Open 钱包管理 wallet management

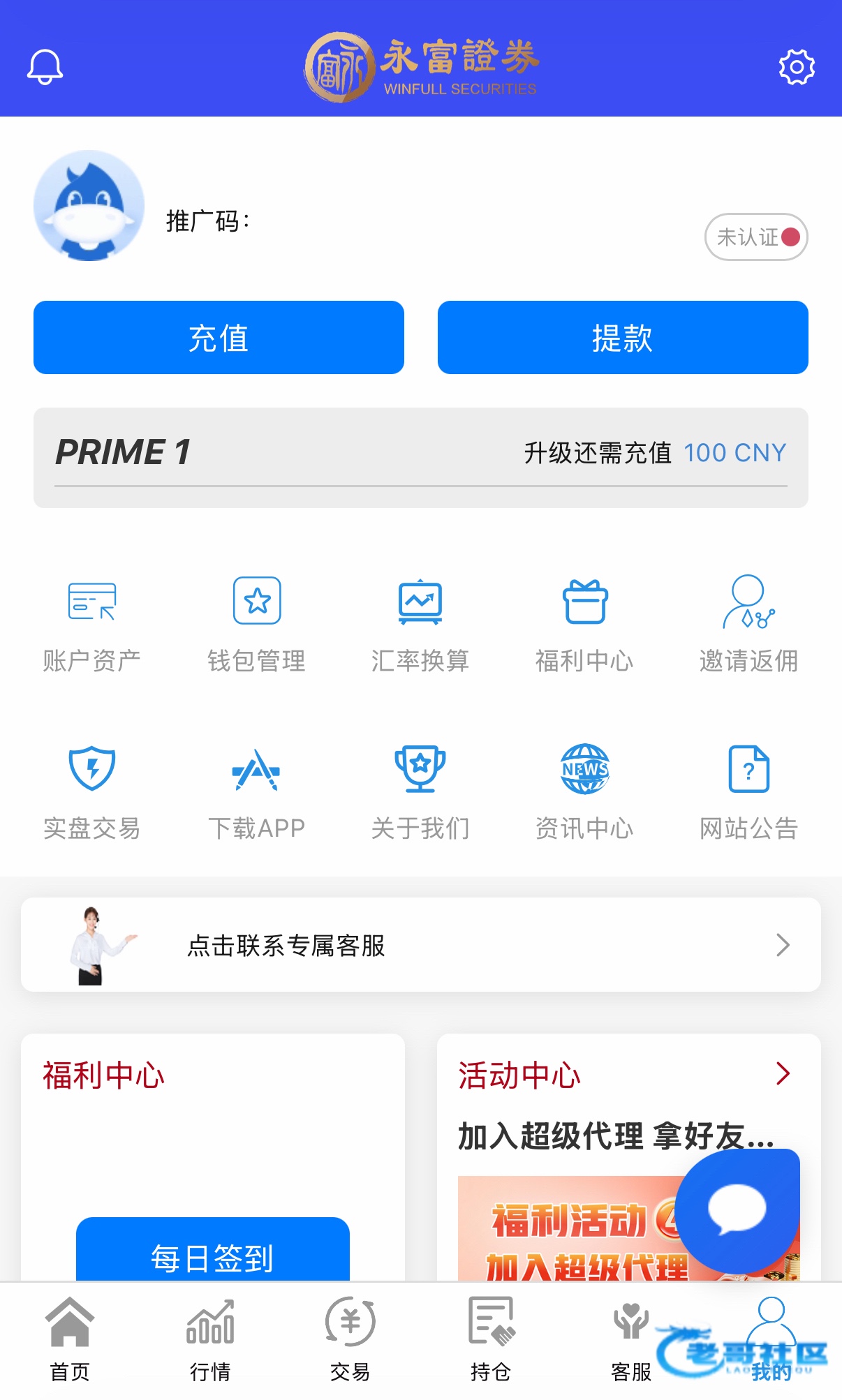point(256,623)
